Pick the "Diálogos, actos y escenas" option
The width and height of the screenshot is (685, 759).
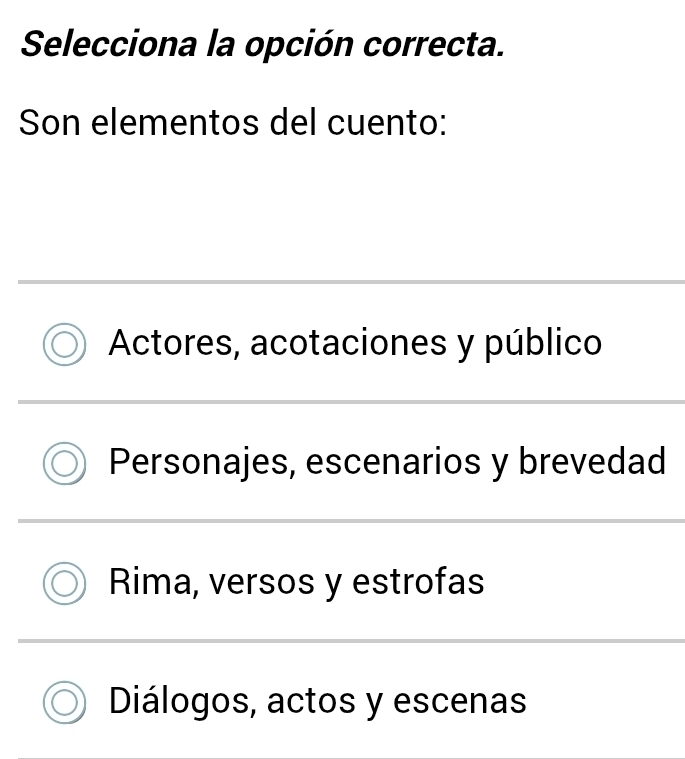65,702
